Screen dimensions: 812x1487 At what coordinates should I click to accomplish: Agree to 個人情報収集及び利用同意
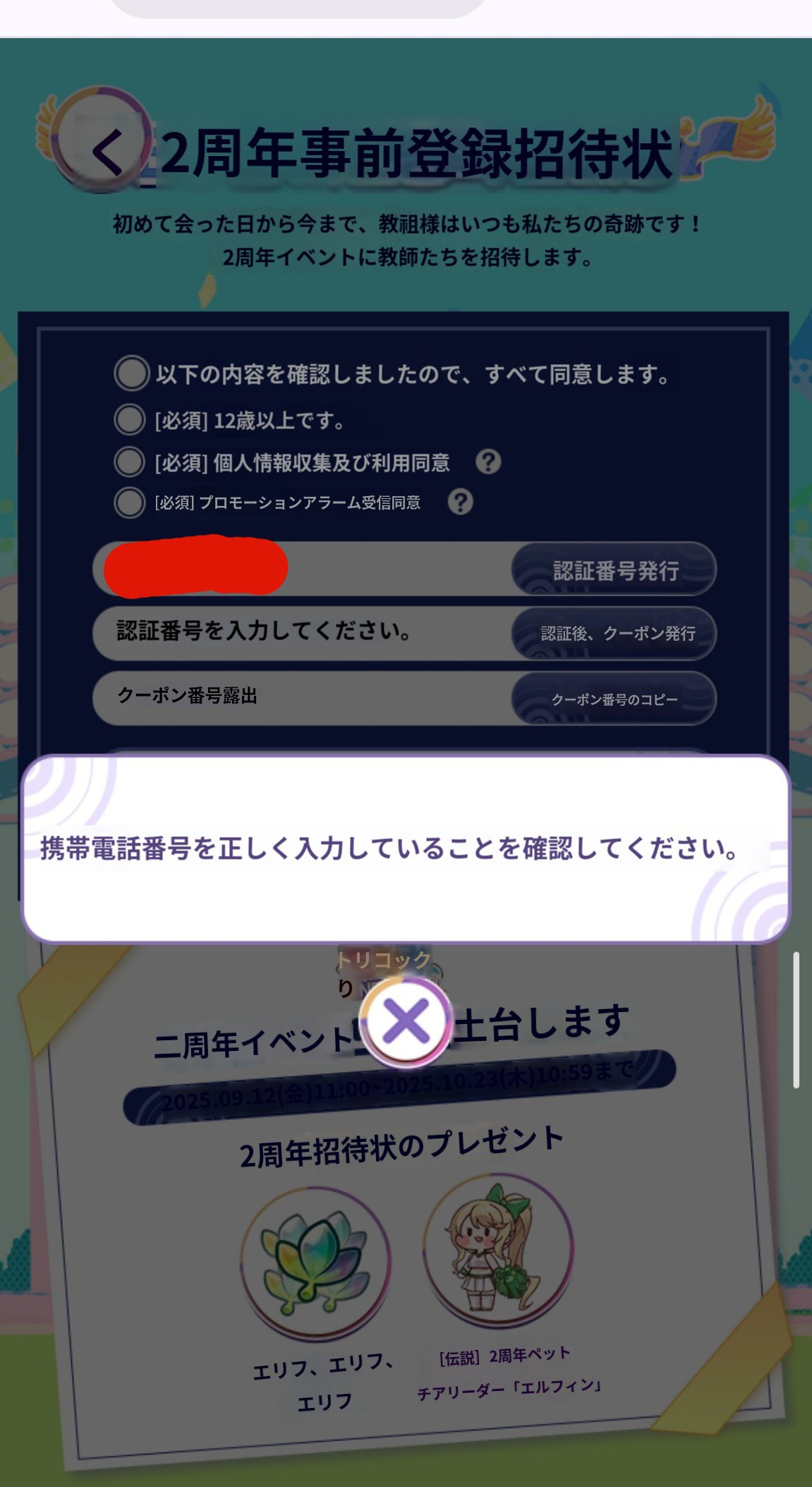click(x=130, y=462)
